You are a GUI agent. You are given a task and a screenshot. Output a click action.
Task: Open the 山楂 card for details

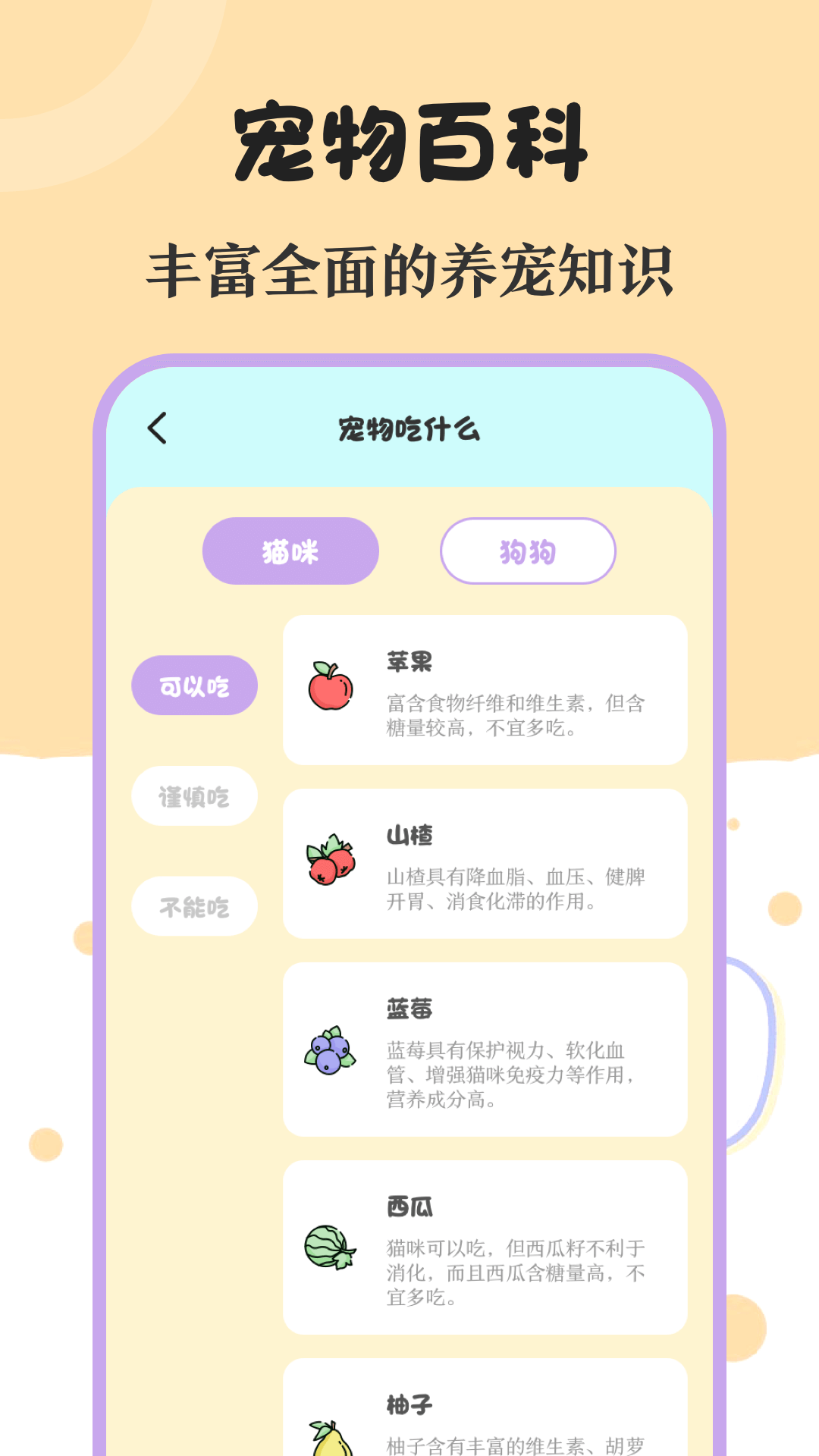point(485,864)
